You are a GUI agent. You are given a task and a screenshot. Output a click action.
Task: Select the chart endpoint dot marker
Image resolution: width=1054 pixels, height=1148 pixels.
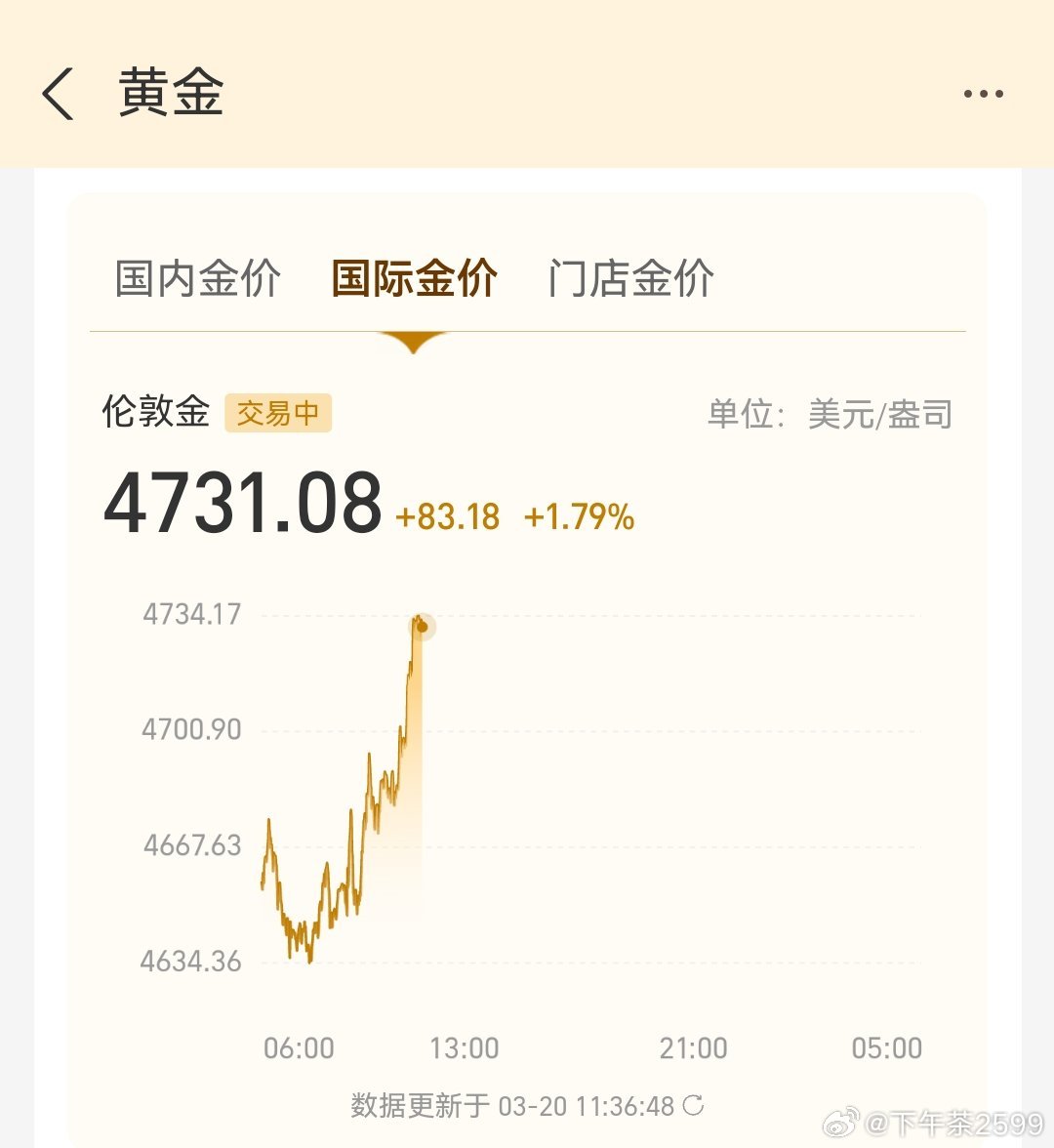tap(422, 627)
